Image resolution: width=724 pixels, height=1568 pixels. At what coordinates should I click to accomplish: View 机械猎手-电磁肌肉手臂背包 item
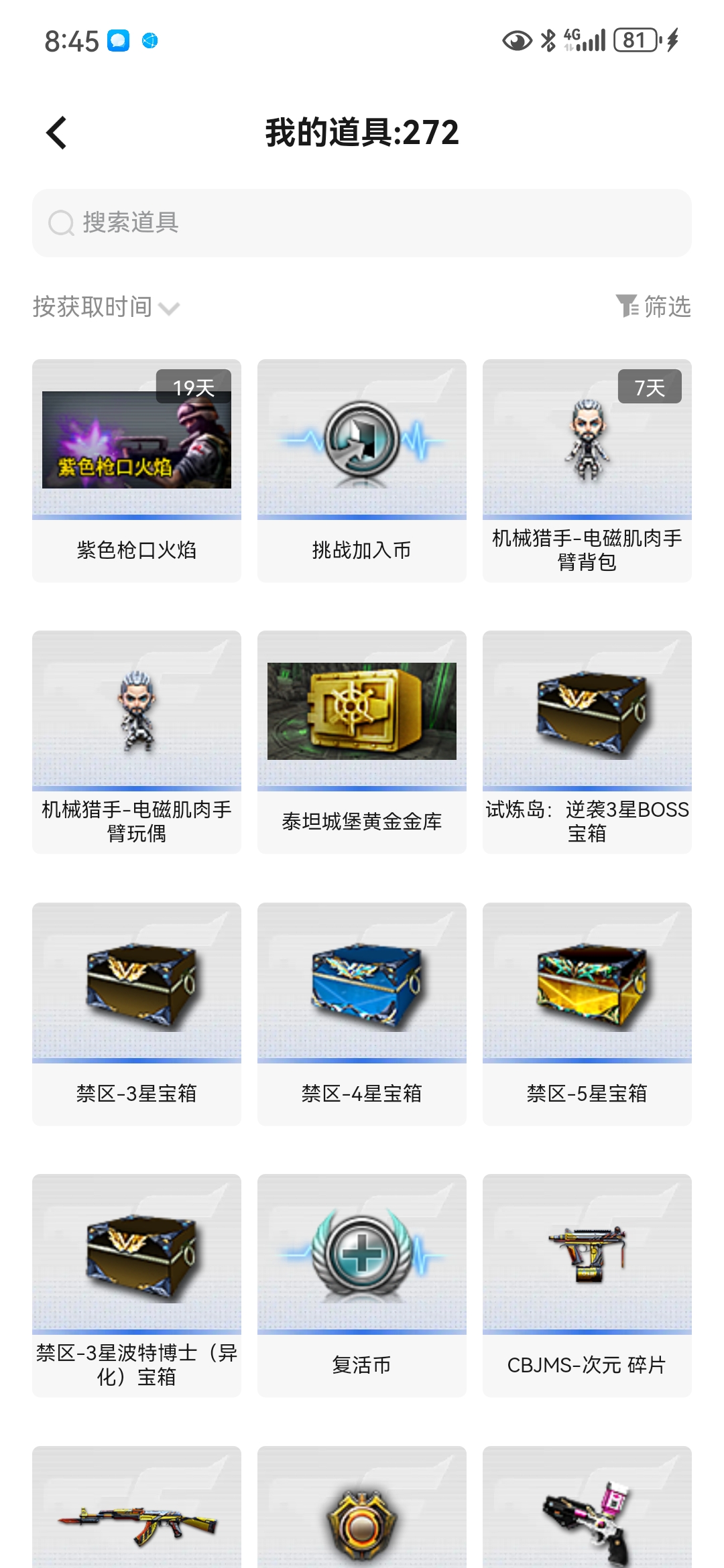coord(587,470)
